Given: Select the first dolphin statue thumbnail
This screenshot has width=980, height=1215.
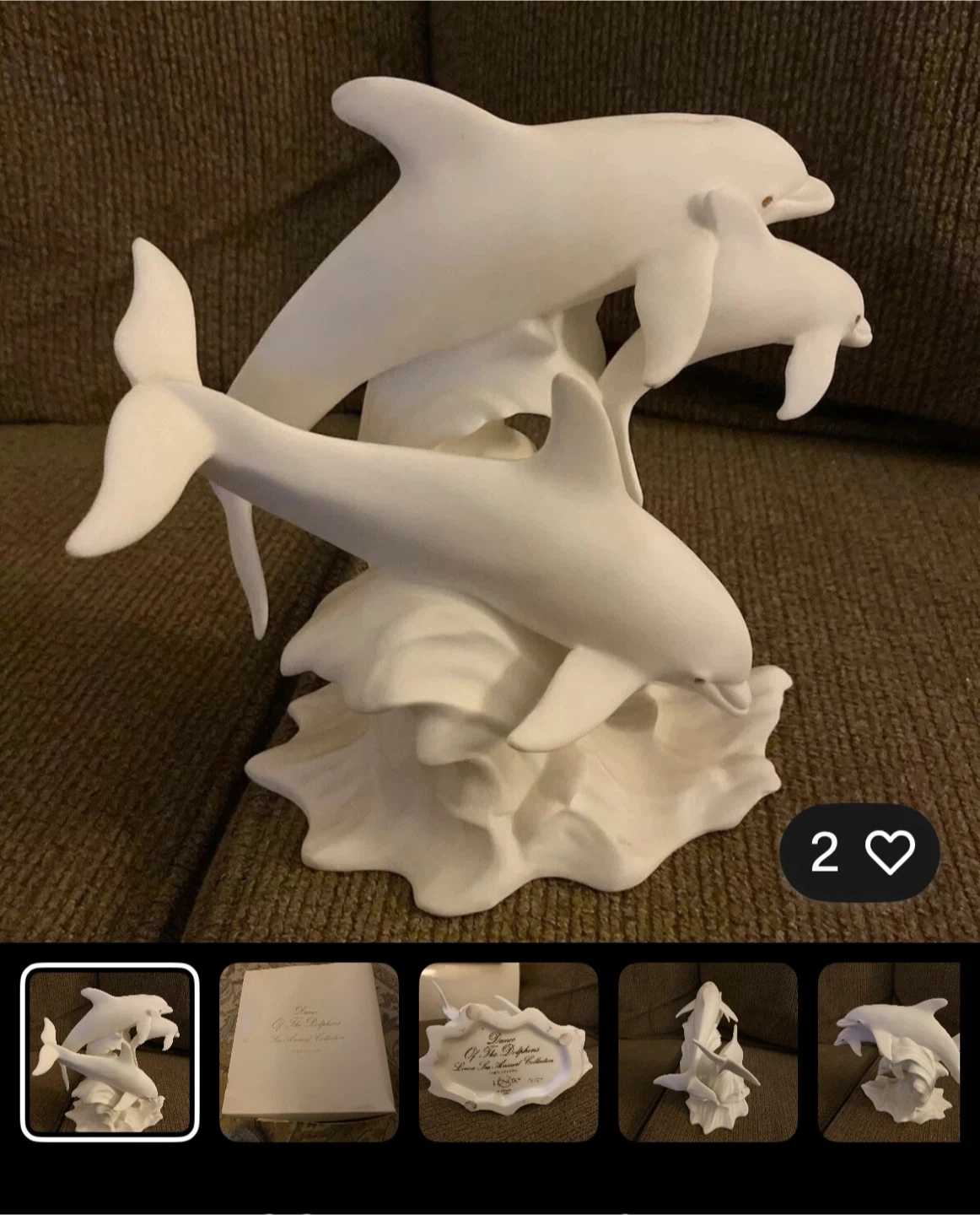Looking at the screenshot, I should click(110, 1051).
